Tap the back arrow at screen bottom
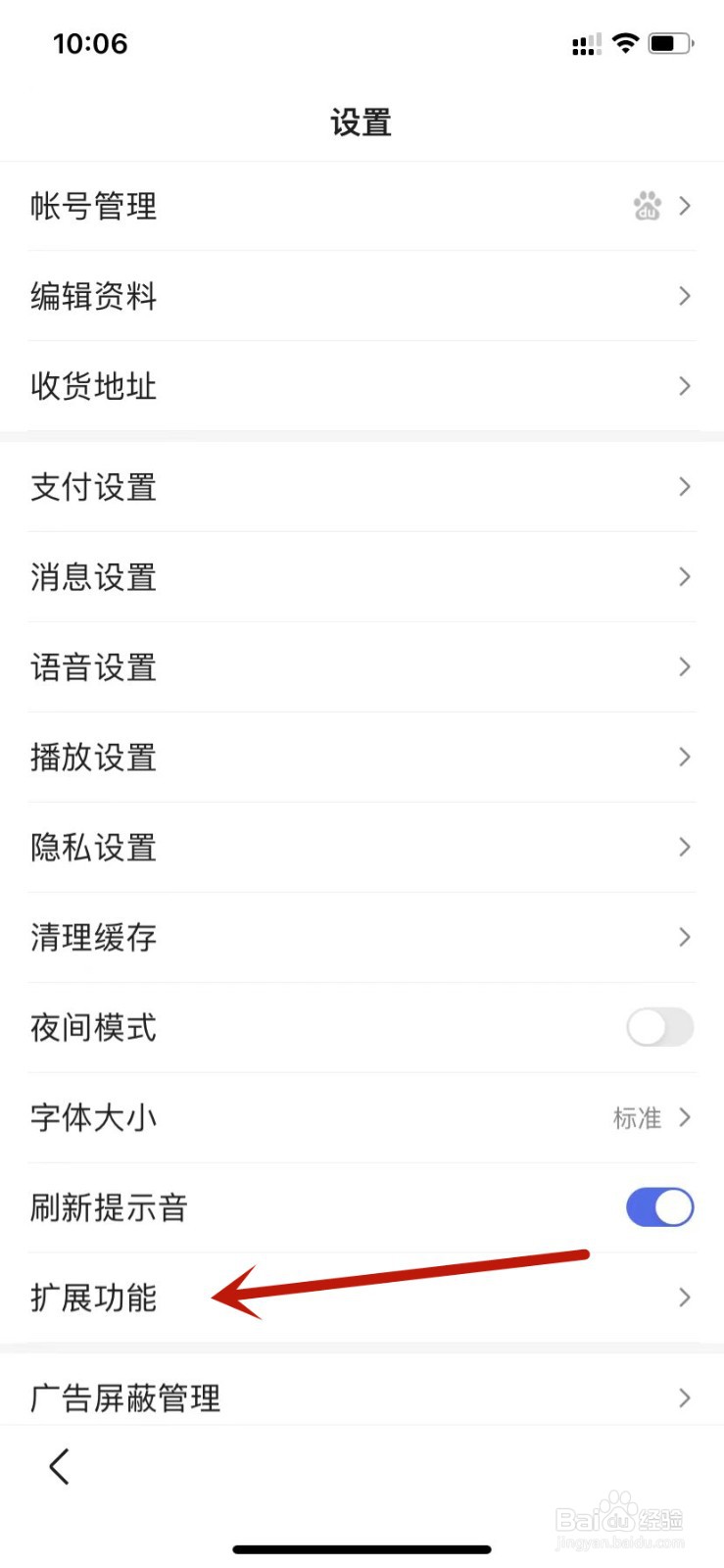Viewport: 724px width, 1568px height. 58,1467
